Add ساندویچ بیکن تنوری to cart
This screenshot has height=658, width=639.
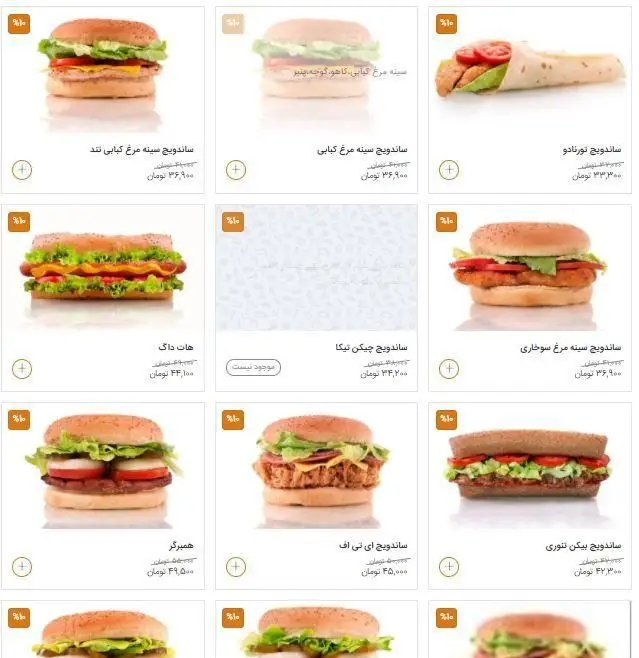point(449,567)
